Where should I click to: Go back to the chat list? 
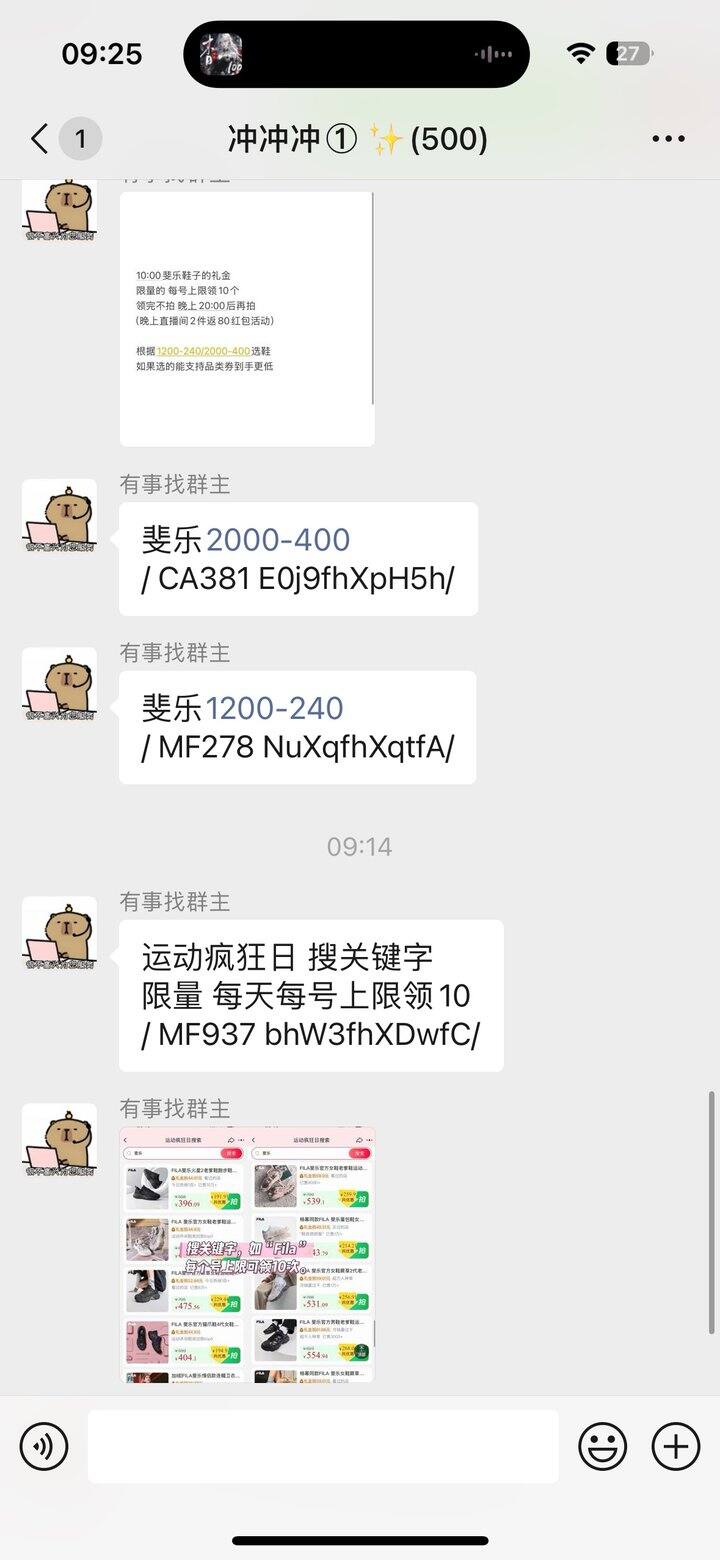(x=40, y=138)
